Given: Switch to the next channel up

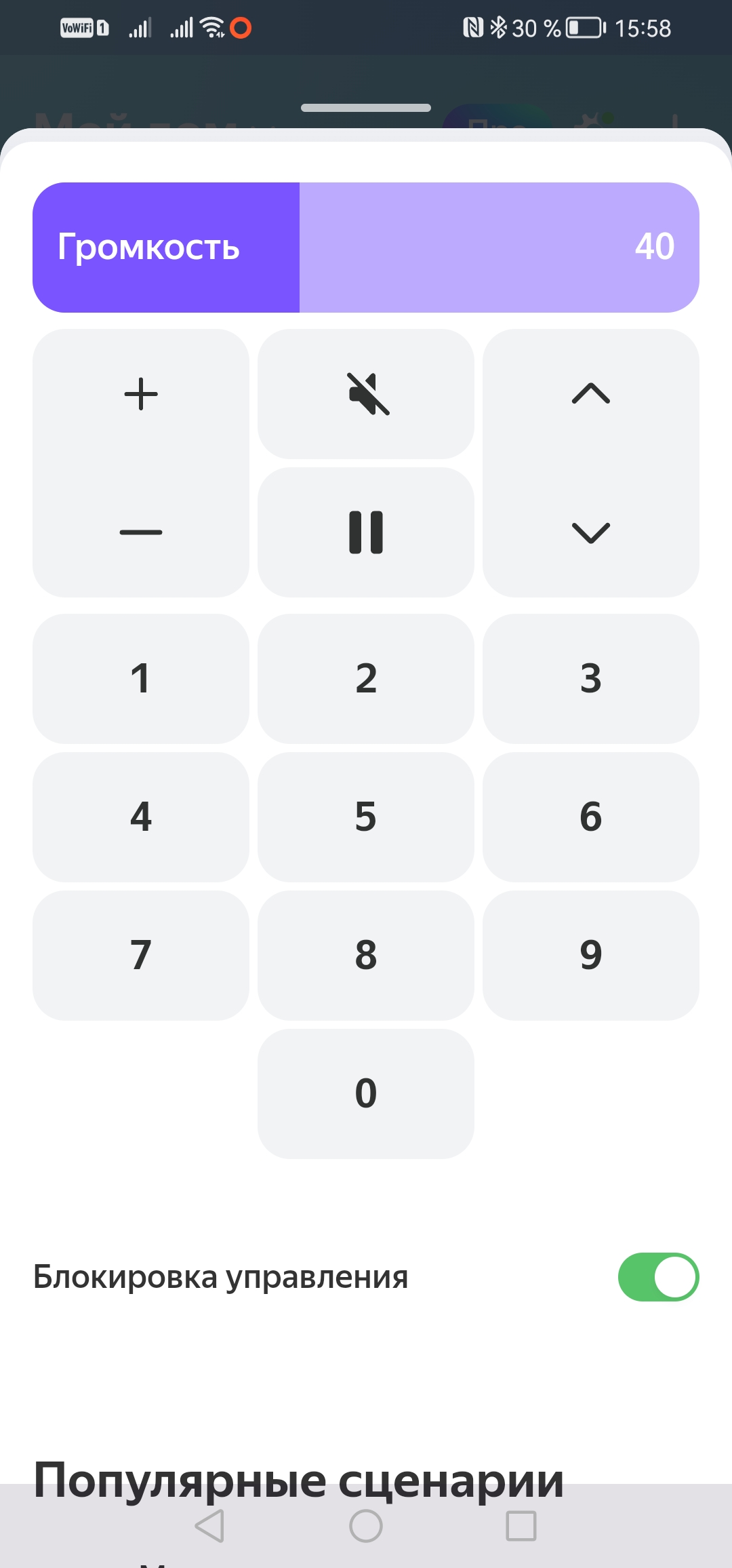Looking at the screenshot, I should coord(591,394).
